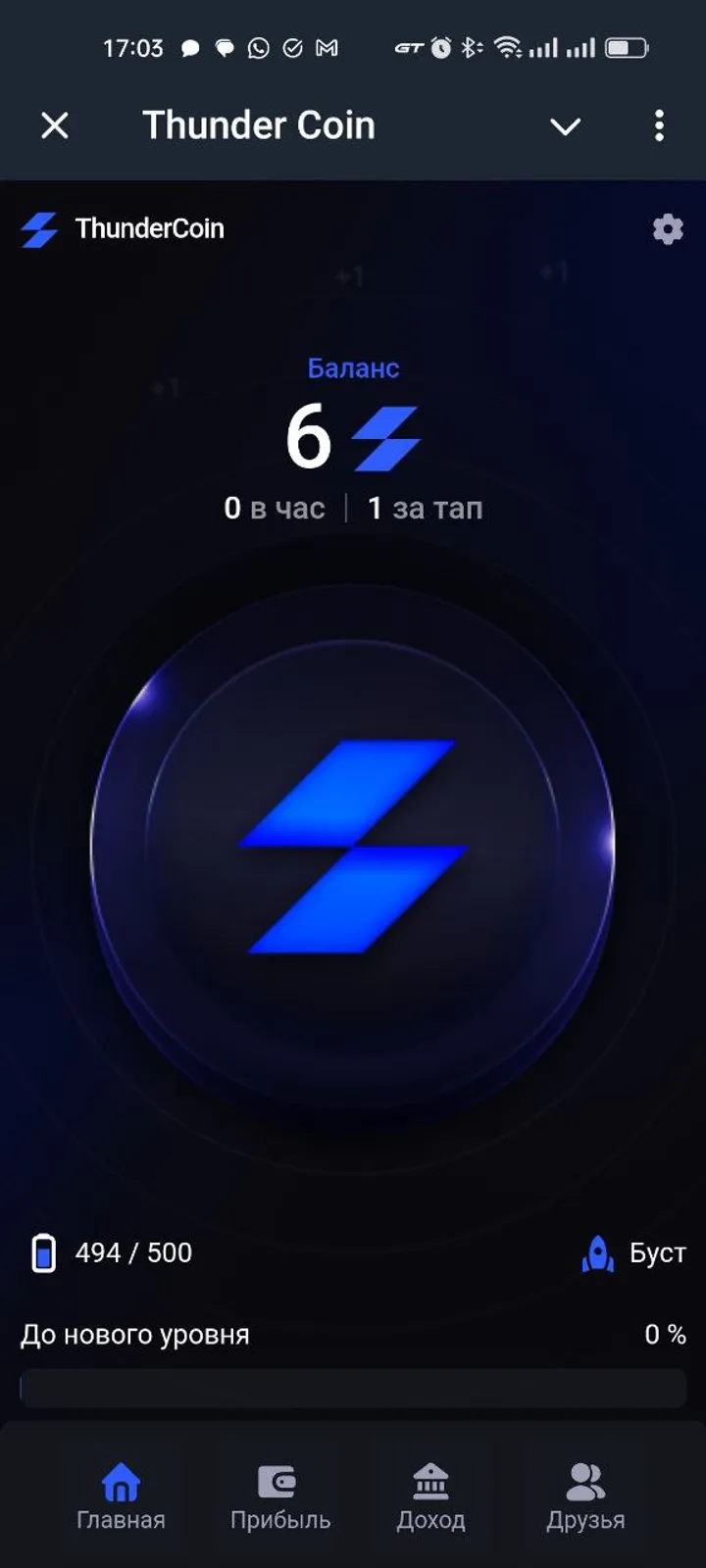Open the settings gear icon
This screenshot has width=706, height=1568.
pyautogui.click(x=667, y=229)
